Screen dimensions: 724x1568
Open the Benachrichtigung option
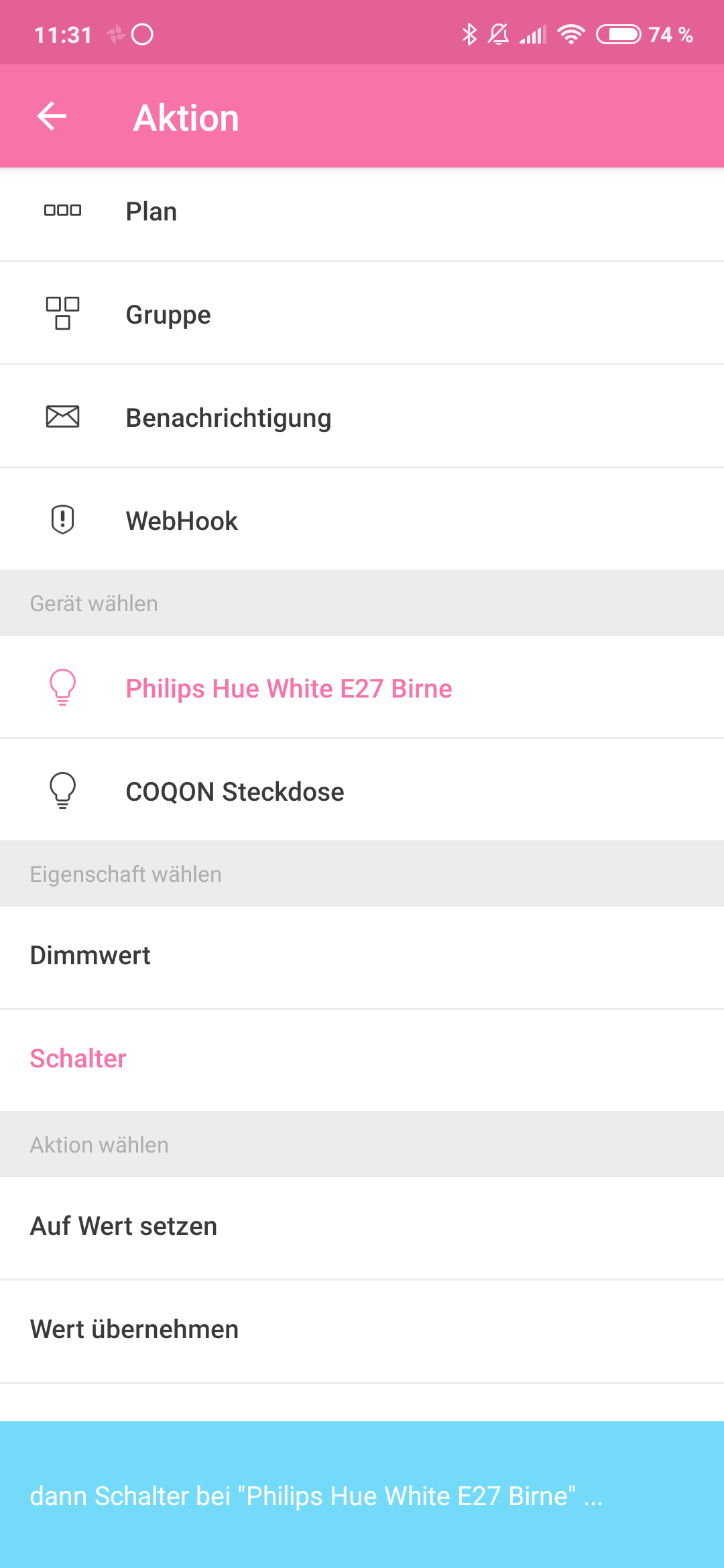pyautogui.click(x=362, y=417)
